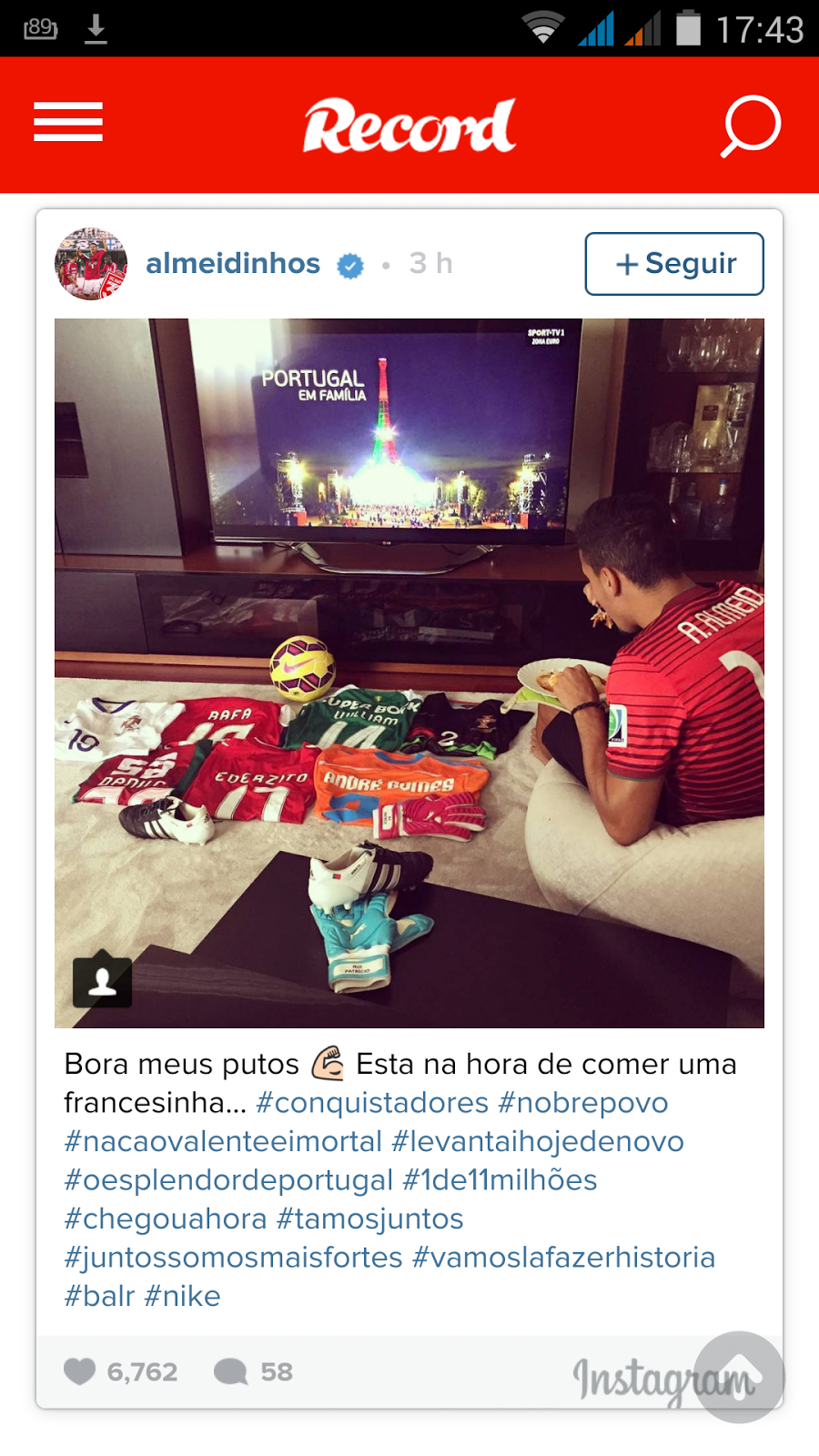Open the hamburger navigation menu
Screen dimensions: 819x1456
pos(68,123)
